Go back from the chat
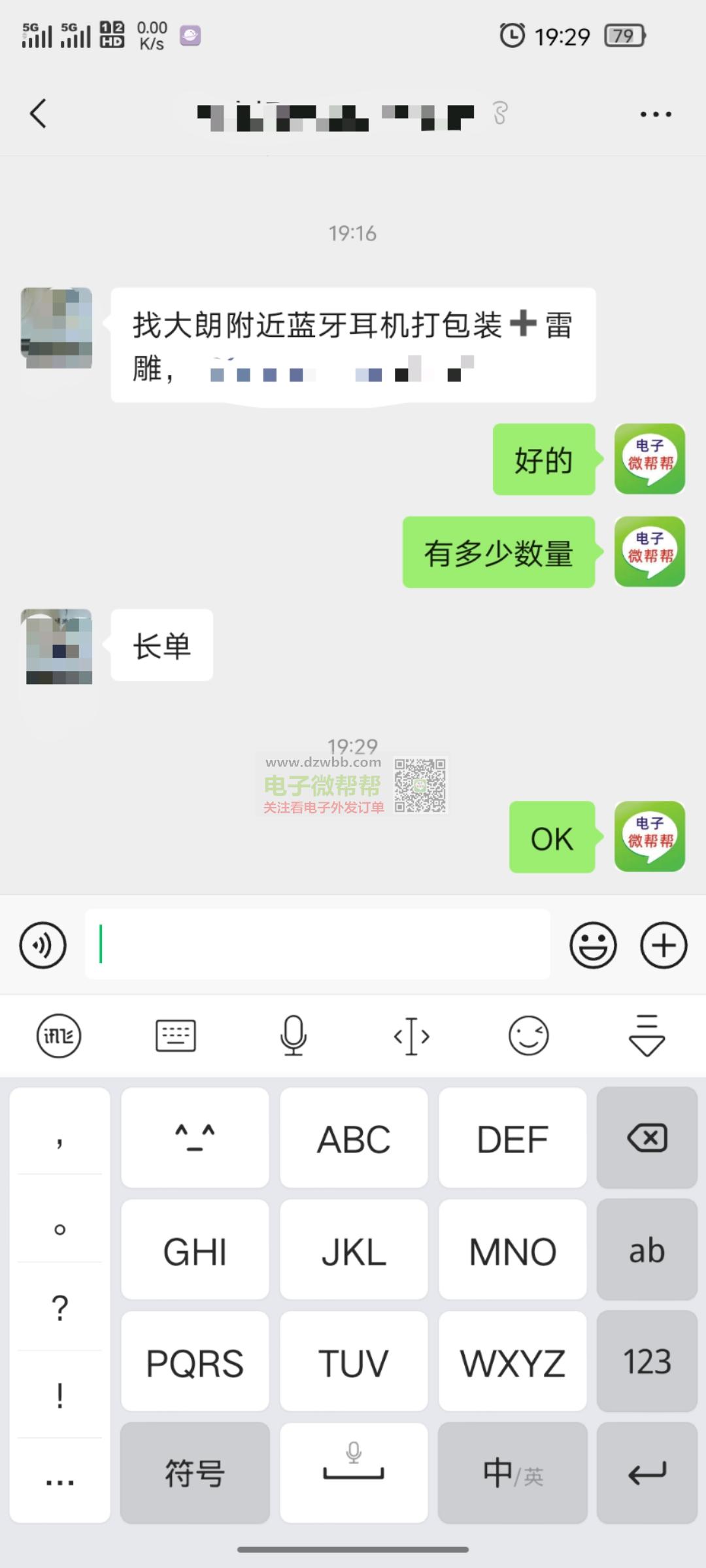 pyautogui.click(x=38, y=114)
